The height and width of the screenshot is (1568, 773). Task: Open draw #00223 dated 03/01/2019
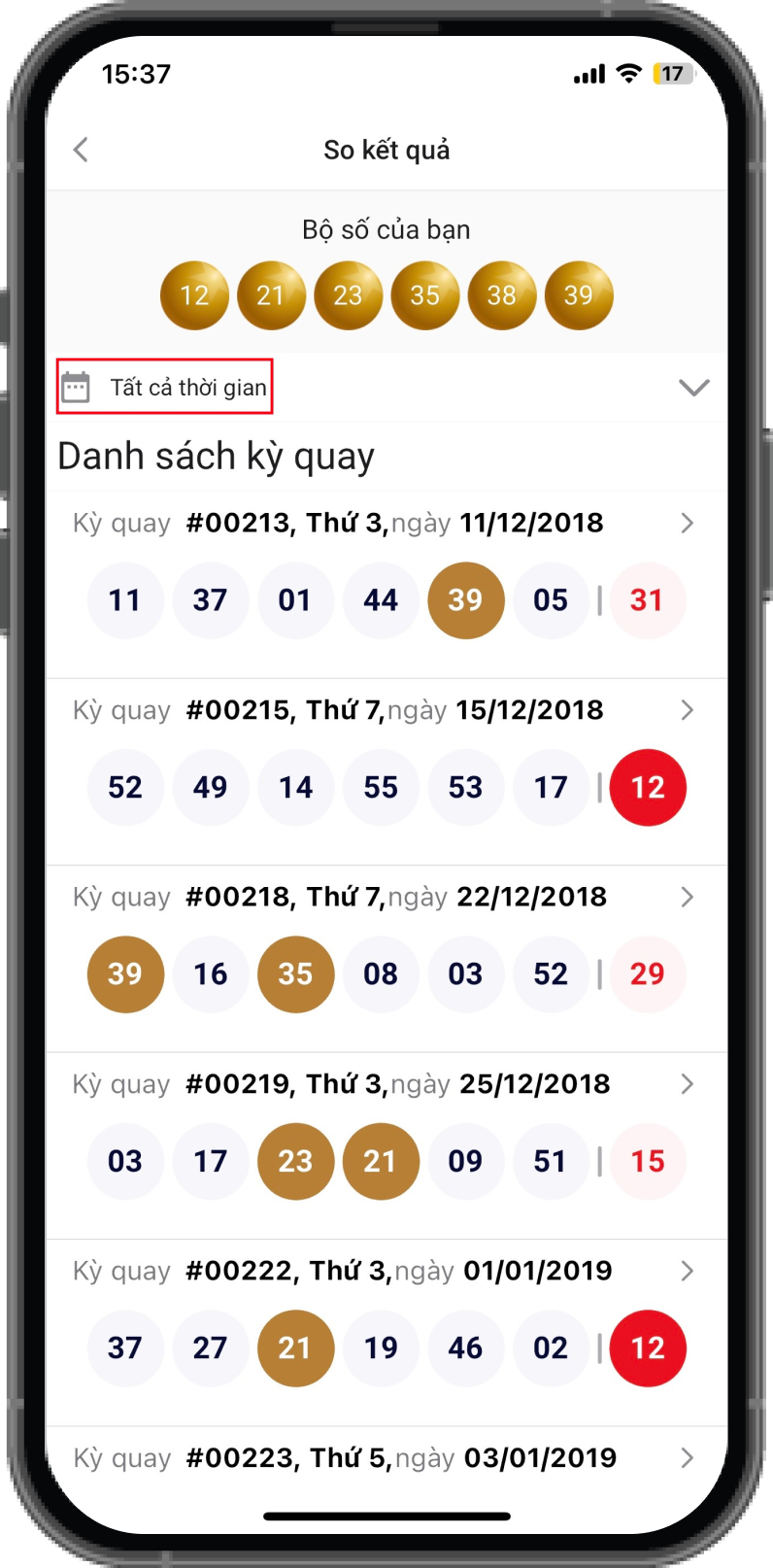click(687, 1457)
